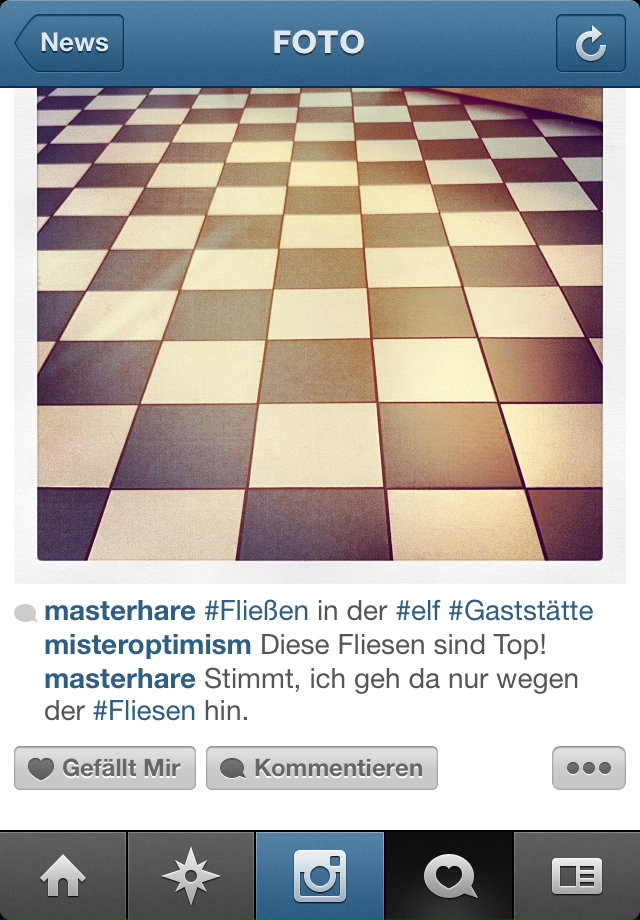
Task: Refresh the photo view
Action: click(x=590, y=43)
